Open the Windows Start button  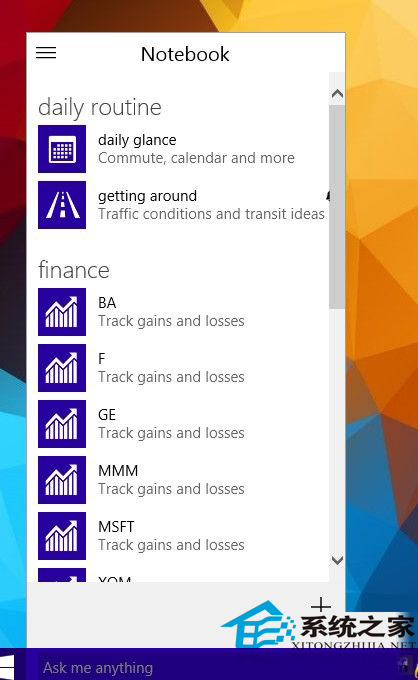7,667
